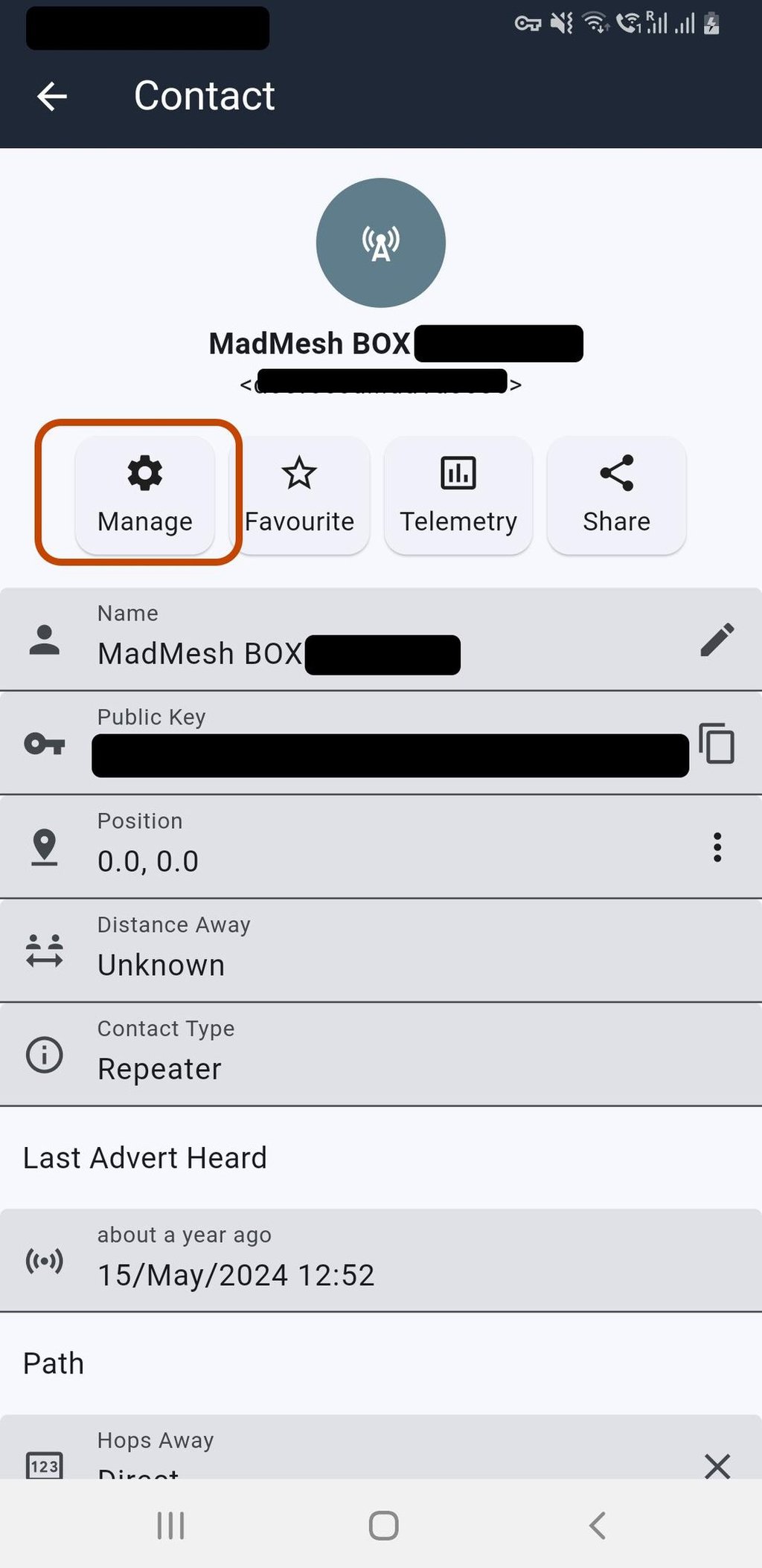
Task: Share this contact
Action: 616,495
